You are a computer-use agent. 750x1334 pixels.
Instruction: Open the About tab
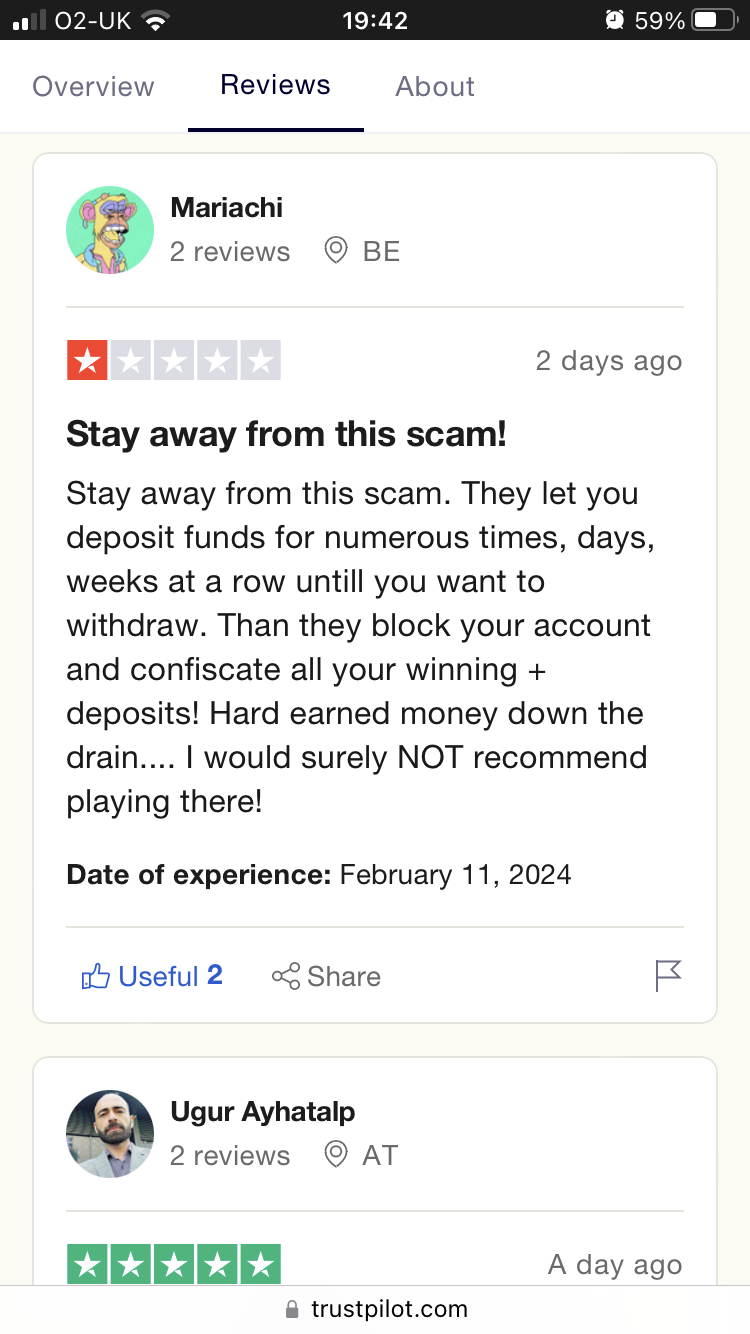[435, 86]
